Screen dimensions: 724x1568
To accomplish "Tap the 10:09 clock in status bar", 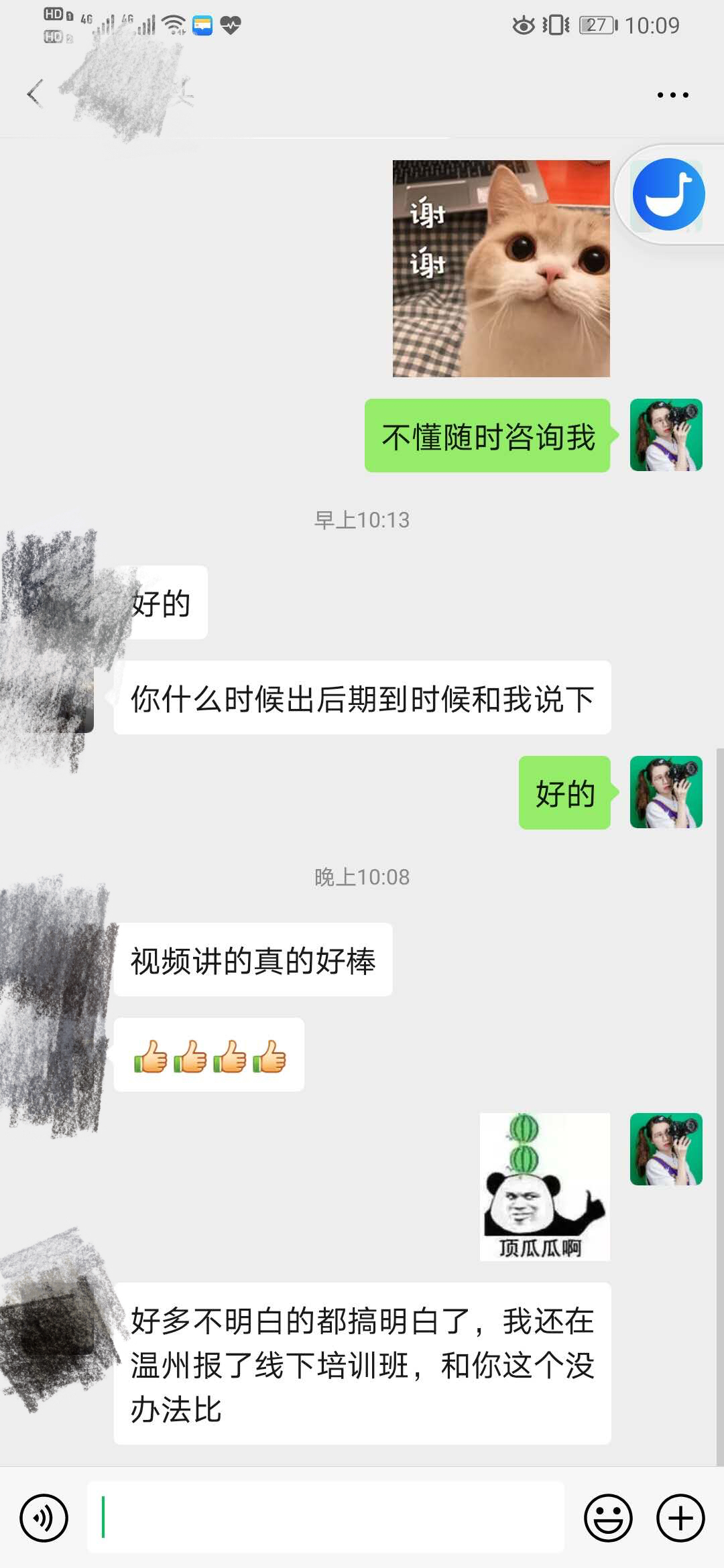I will tap(654, 24).
